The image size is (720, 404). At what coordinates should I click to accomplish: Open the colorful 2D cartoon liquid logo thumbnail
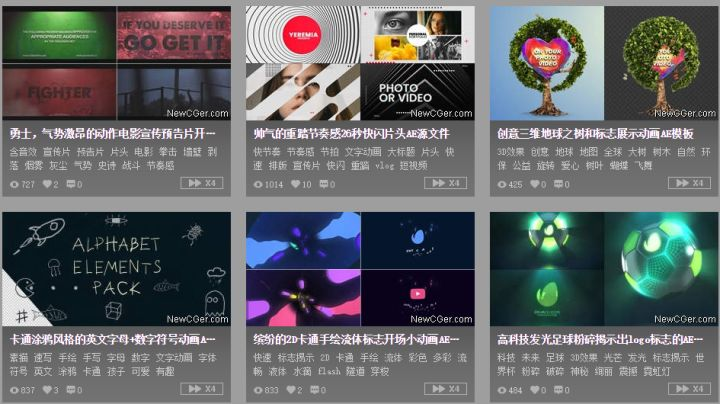point(360,269)
